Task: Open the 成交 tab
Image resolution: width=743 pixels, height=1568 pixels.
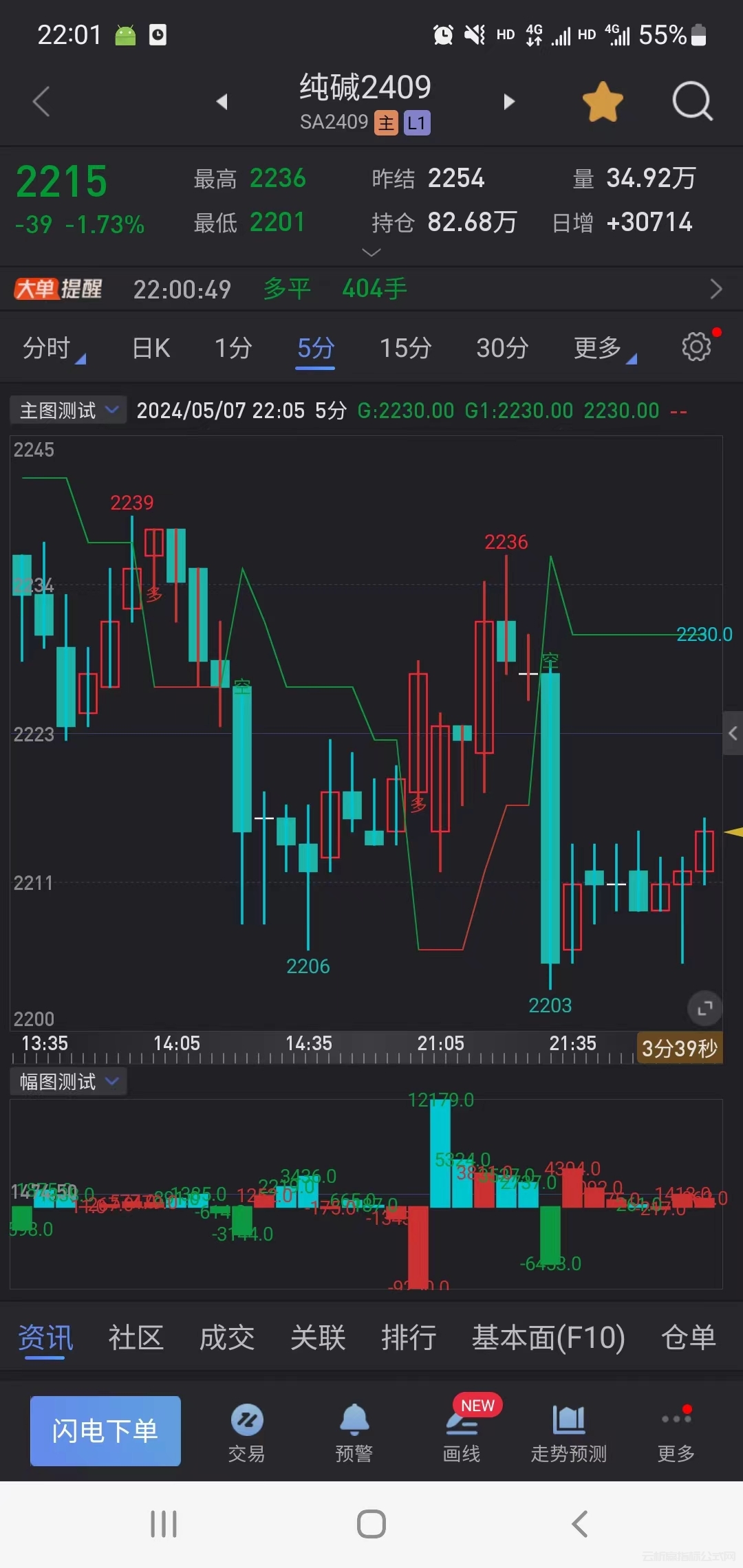Action: 227,1338
